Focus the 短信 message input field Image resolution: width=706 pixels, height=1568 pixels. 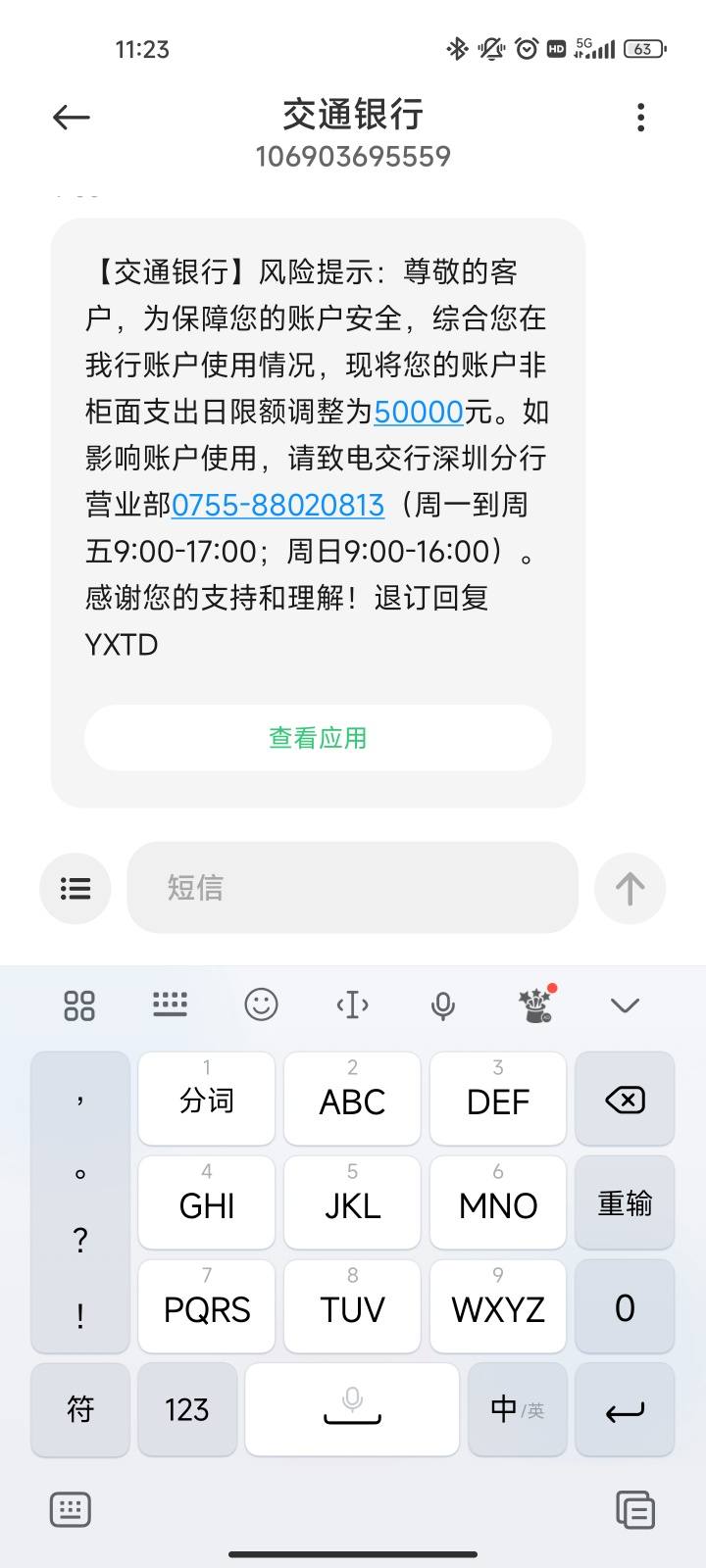pyautogui.click(x=353, y=888)
